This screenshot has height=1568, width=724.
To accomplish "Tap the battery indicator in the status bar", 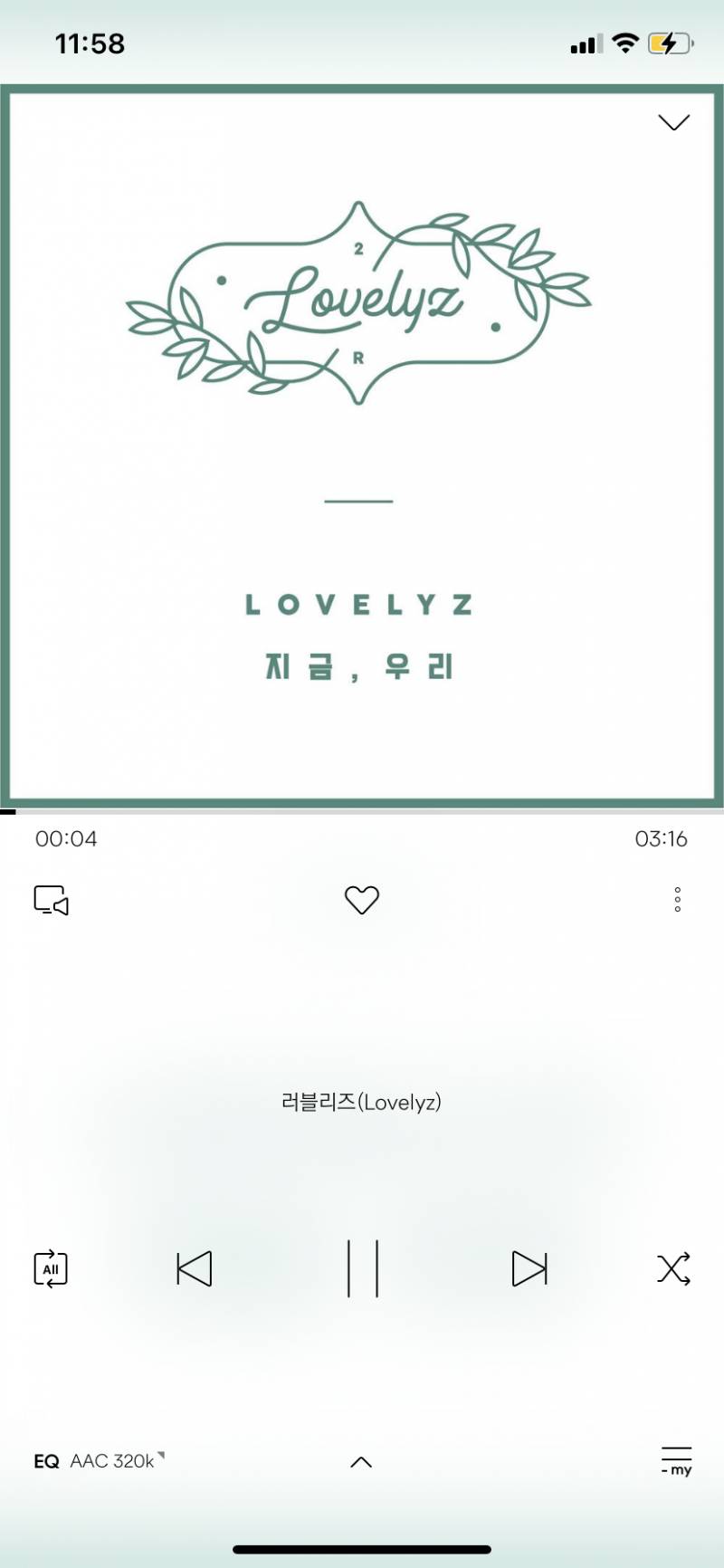I will tap(671, 42).
